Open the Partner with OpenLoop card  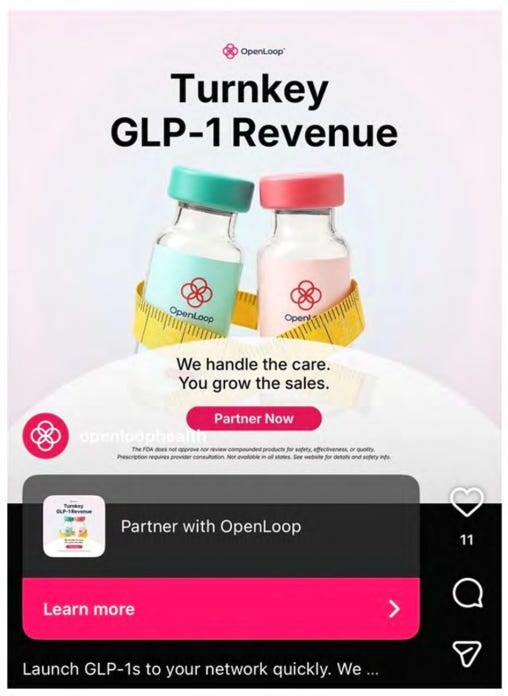[221, 526]
